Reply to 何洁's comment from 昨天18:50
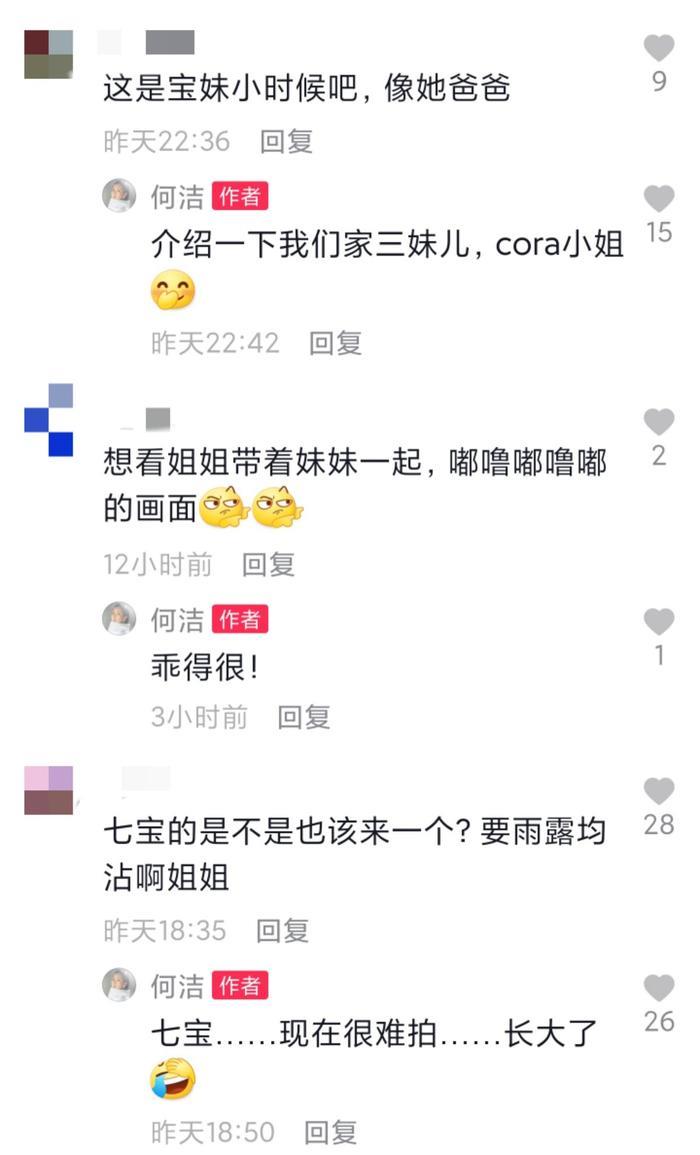 pyautogui.click(x=331, y=1132)
